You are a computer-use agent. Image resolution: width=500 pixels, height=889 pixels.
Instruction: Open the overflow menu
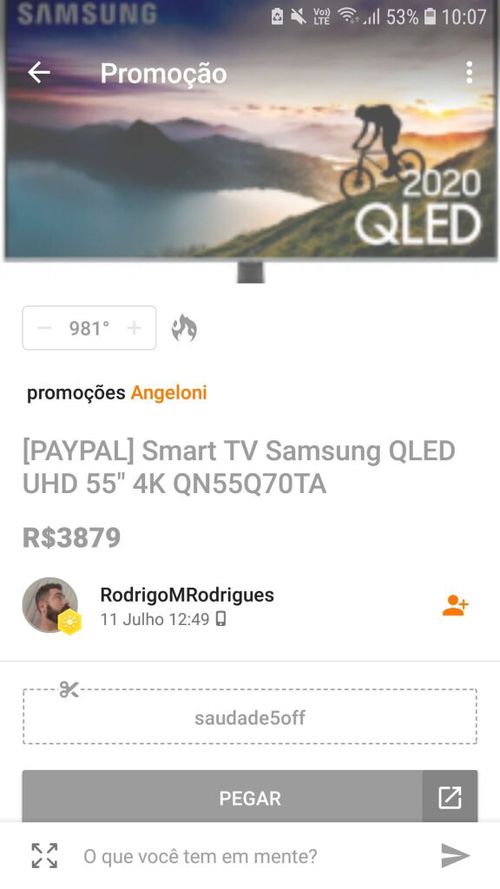[x=469, y=73]
